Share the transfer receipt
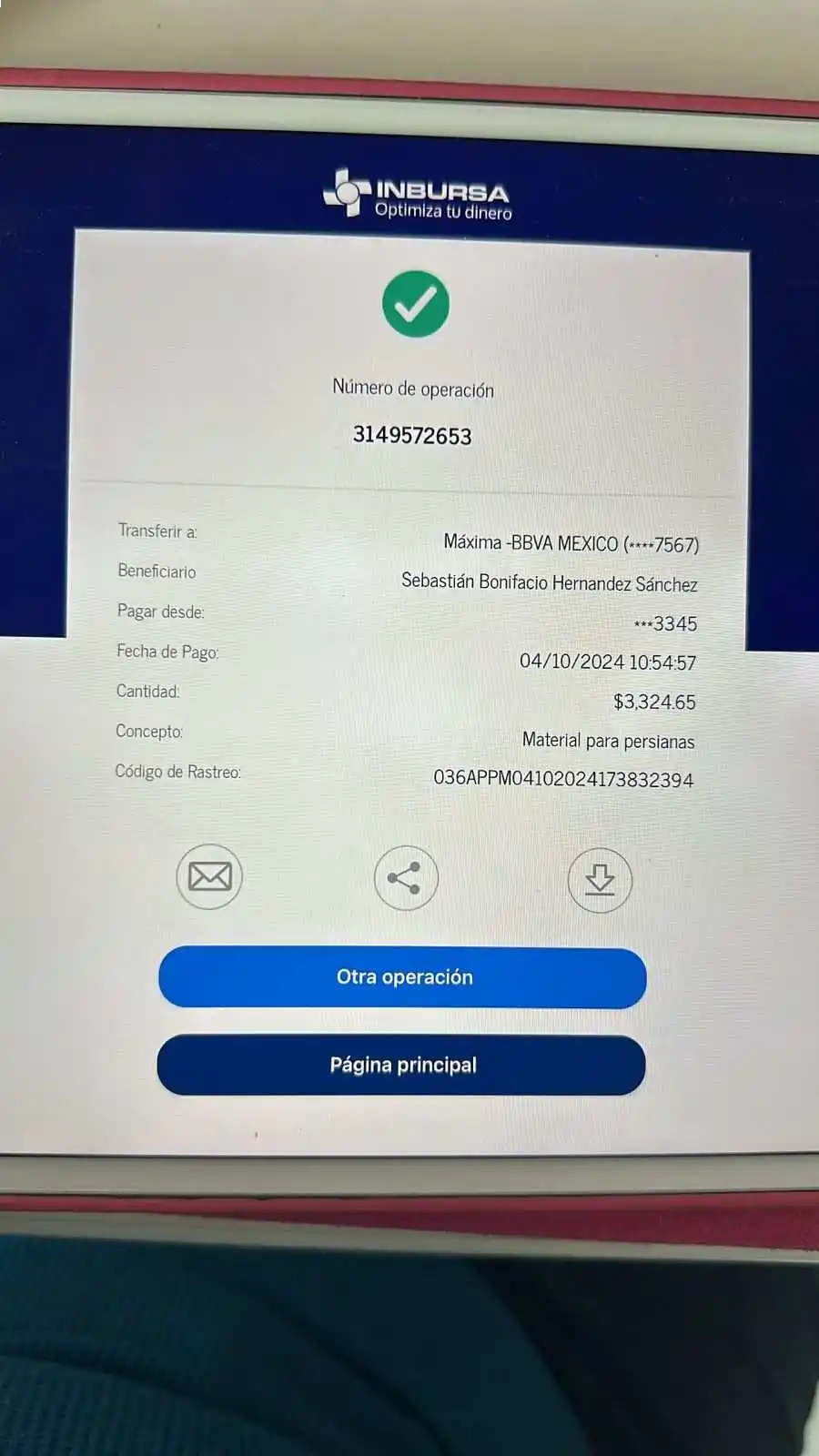The width and height of the screenshot is (819, 1456). click(405, 878)
